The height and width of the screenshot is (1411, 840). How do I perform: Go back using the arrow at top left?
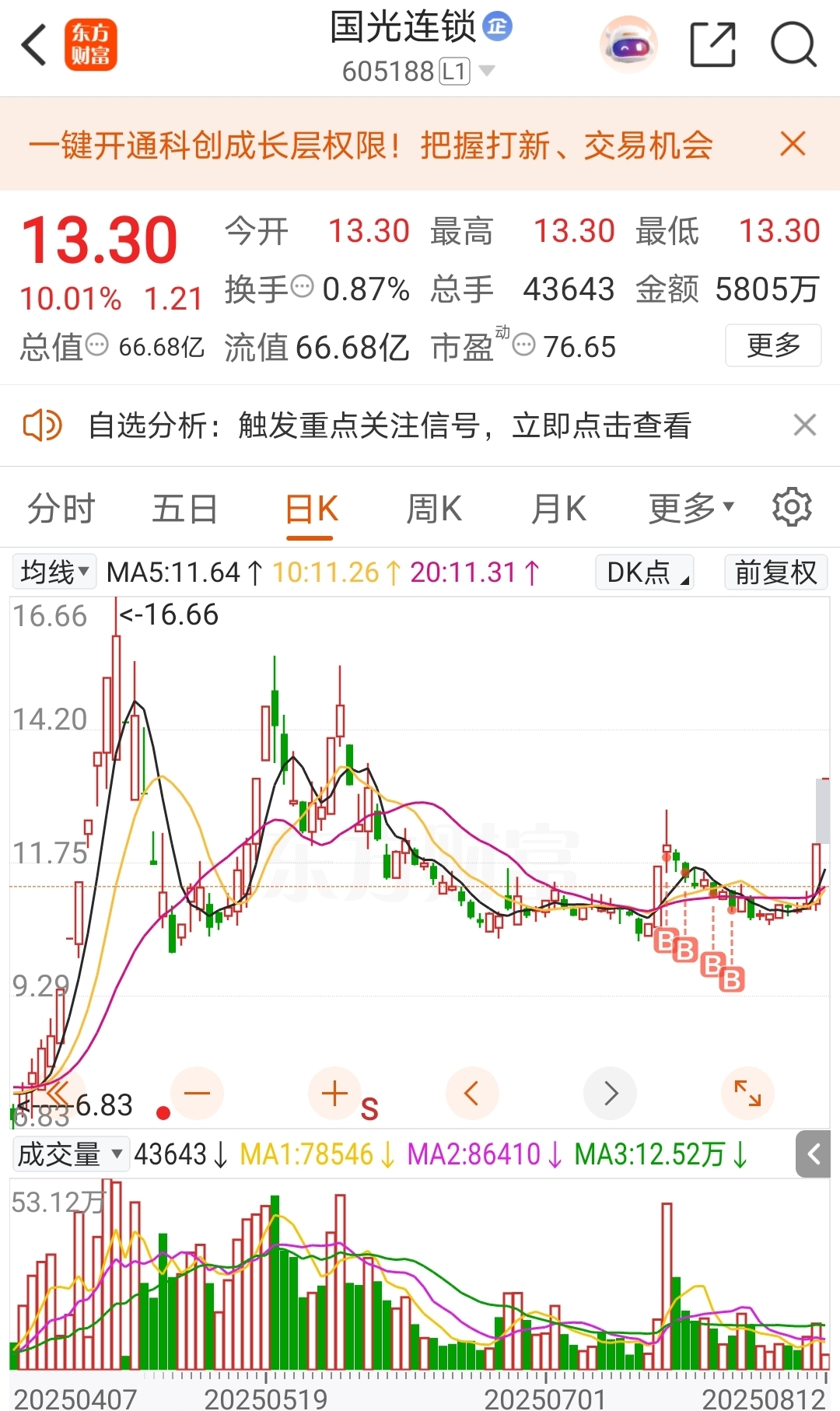tap(34, 45)
